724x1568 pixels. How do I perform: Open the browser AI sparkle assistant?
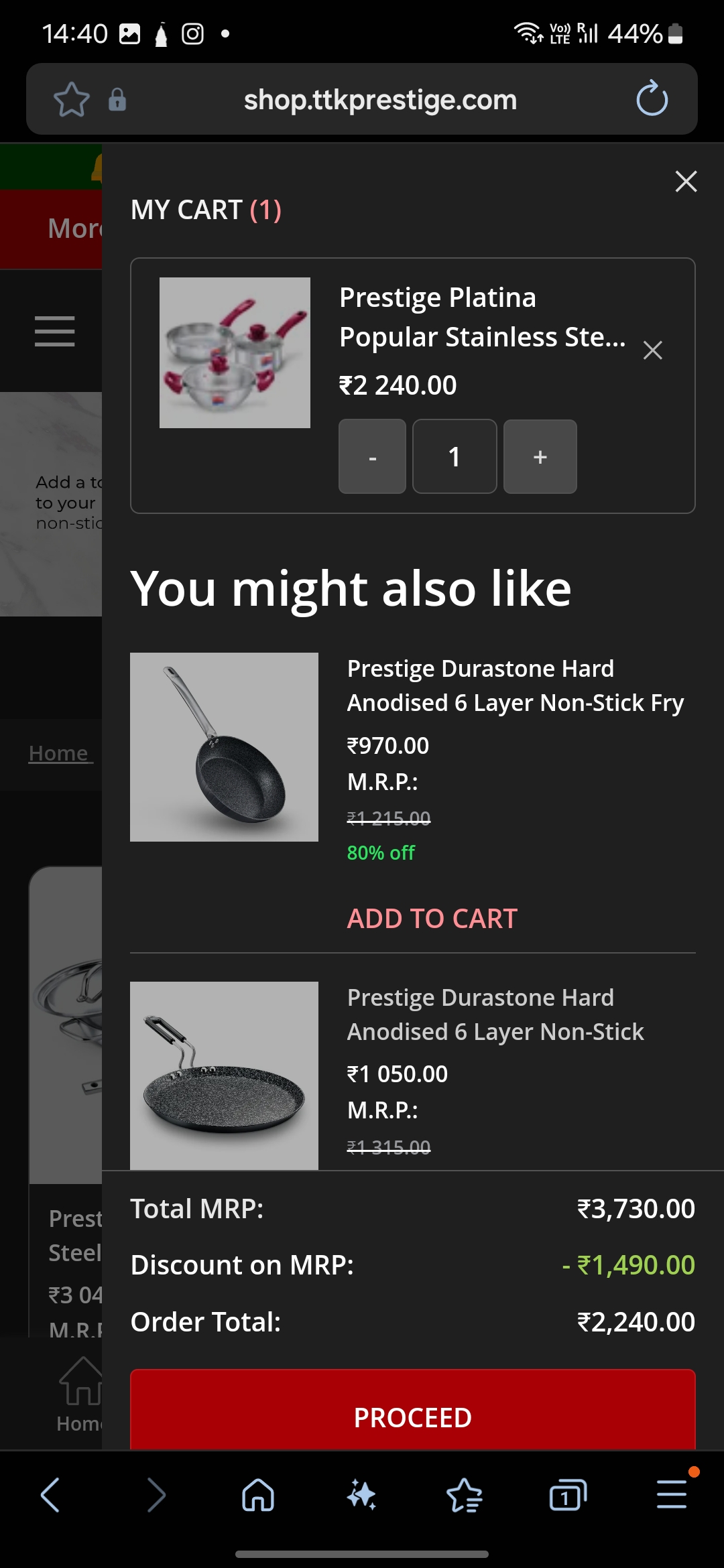point(361,1495)
